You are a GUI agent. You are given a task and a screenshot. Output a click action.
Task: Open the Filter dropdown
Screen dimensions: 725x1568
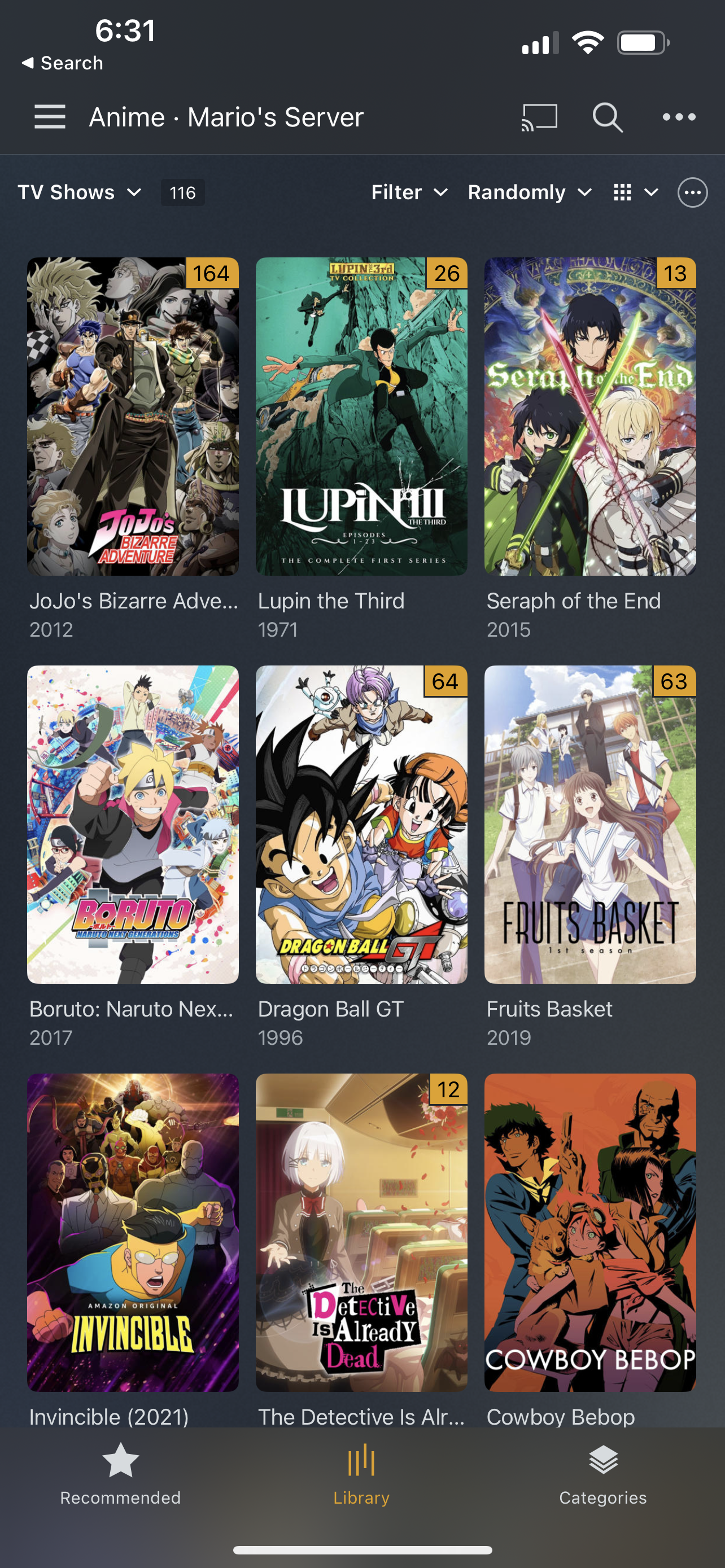tap(409, 192)
